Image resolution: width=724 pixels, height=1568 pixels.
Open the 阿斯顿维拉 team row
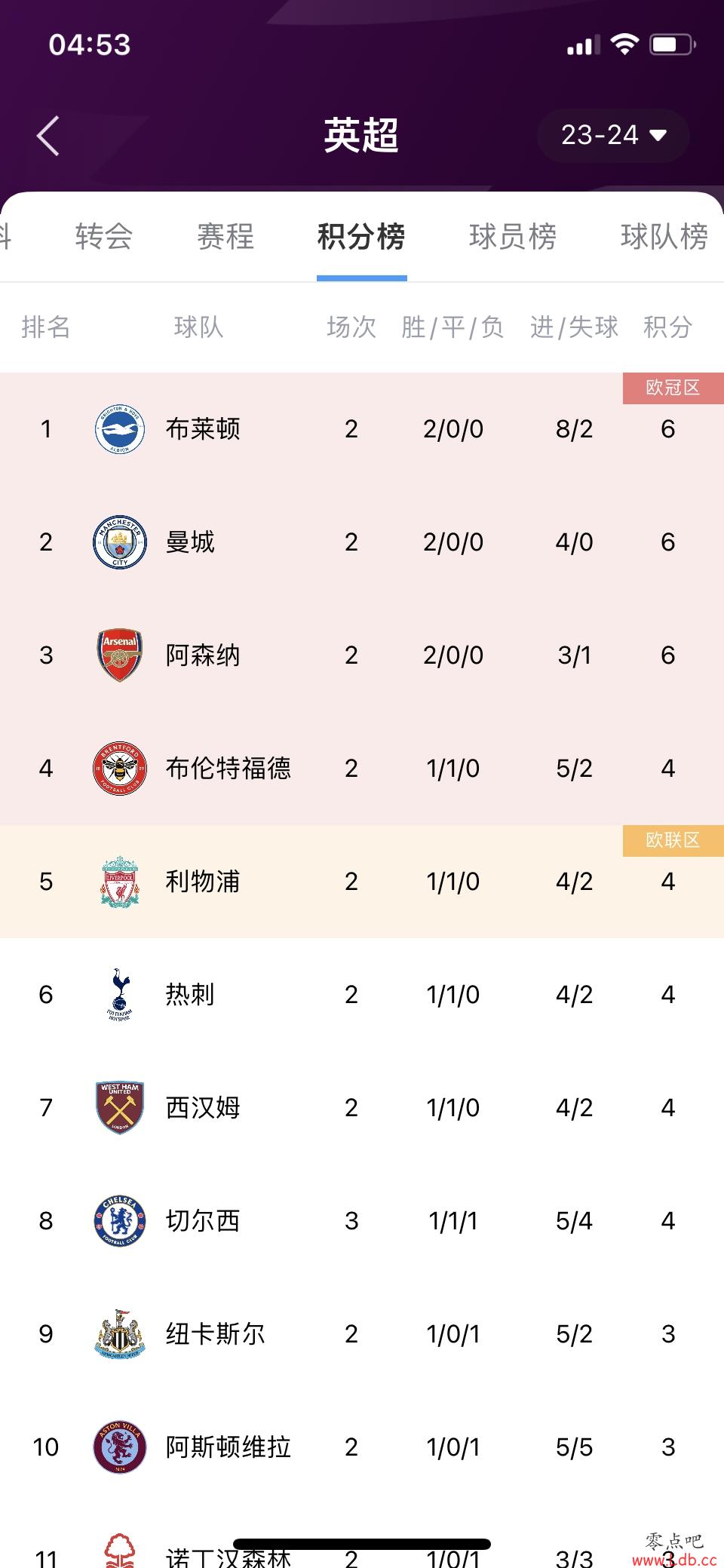pyautogui.click(x=362, y=1447)
